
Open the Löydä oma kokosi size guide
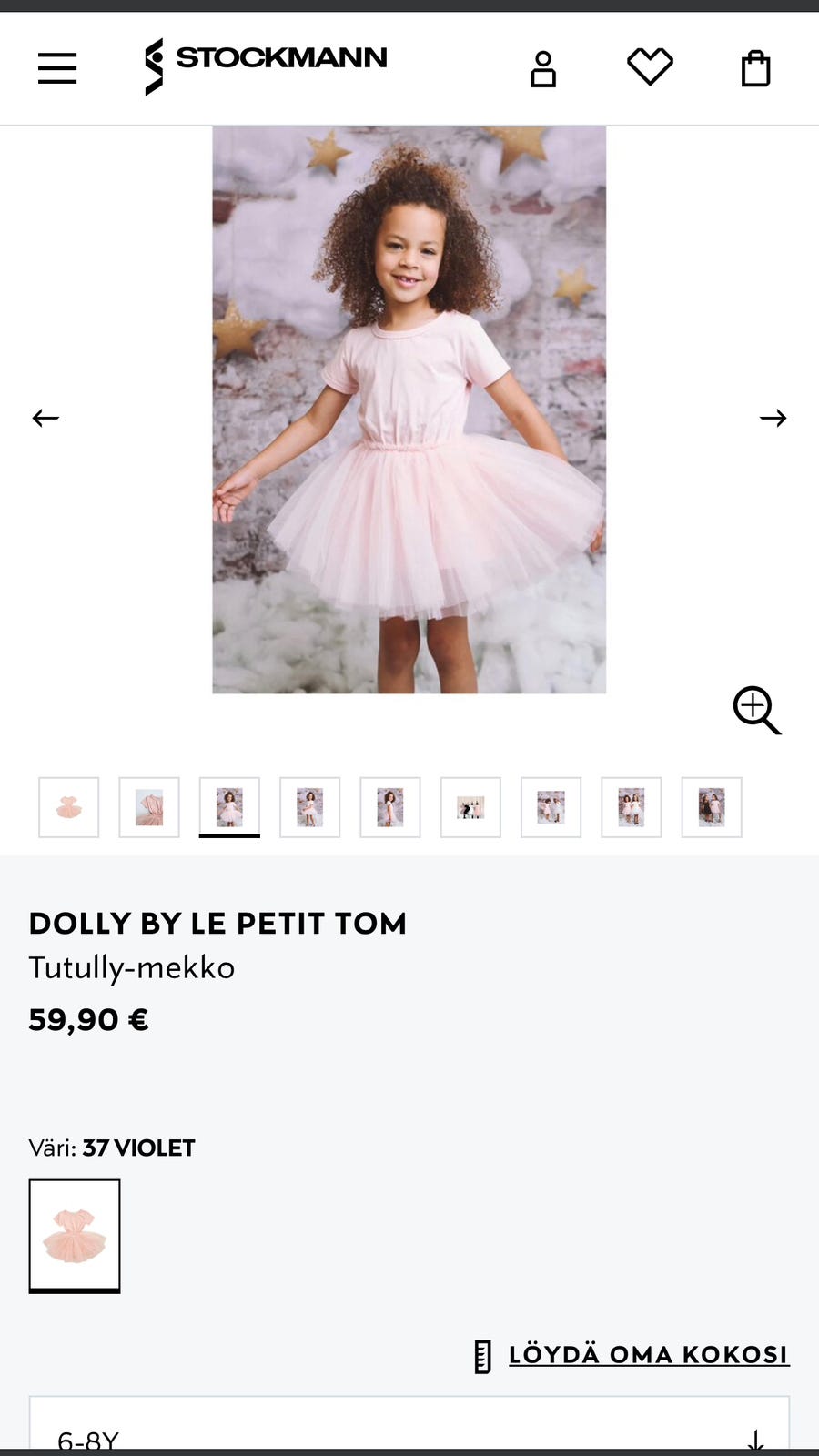tap(647, 1355)
